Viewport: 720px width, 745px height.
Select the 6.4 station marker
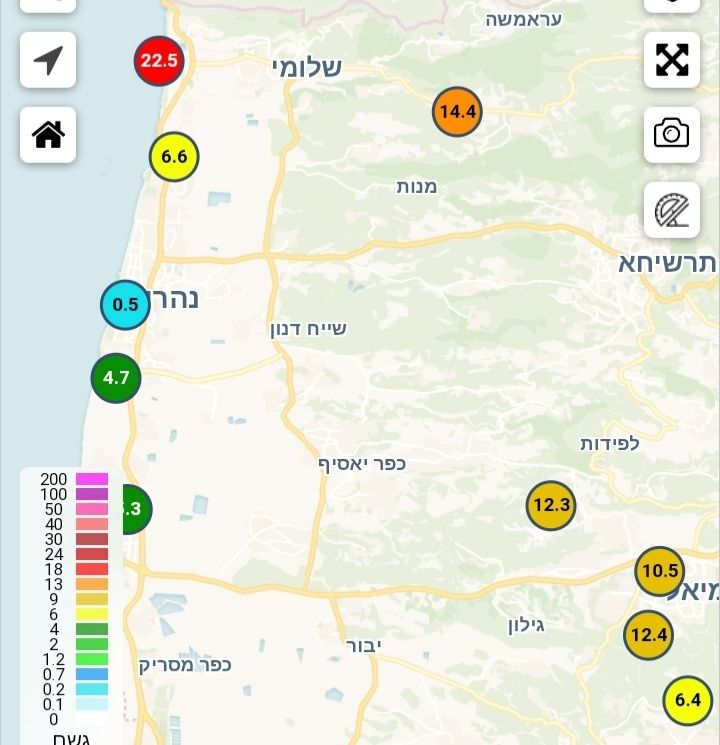click(688, 700)
